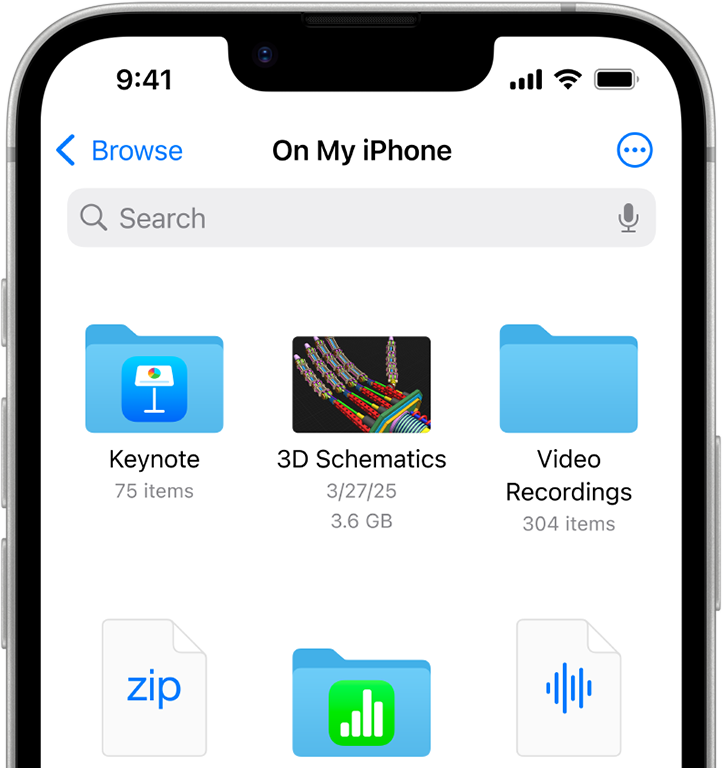Tap the Search field
The image size is (722, 768).
pos(340,218)
